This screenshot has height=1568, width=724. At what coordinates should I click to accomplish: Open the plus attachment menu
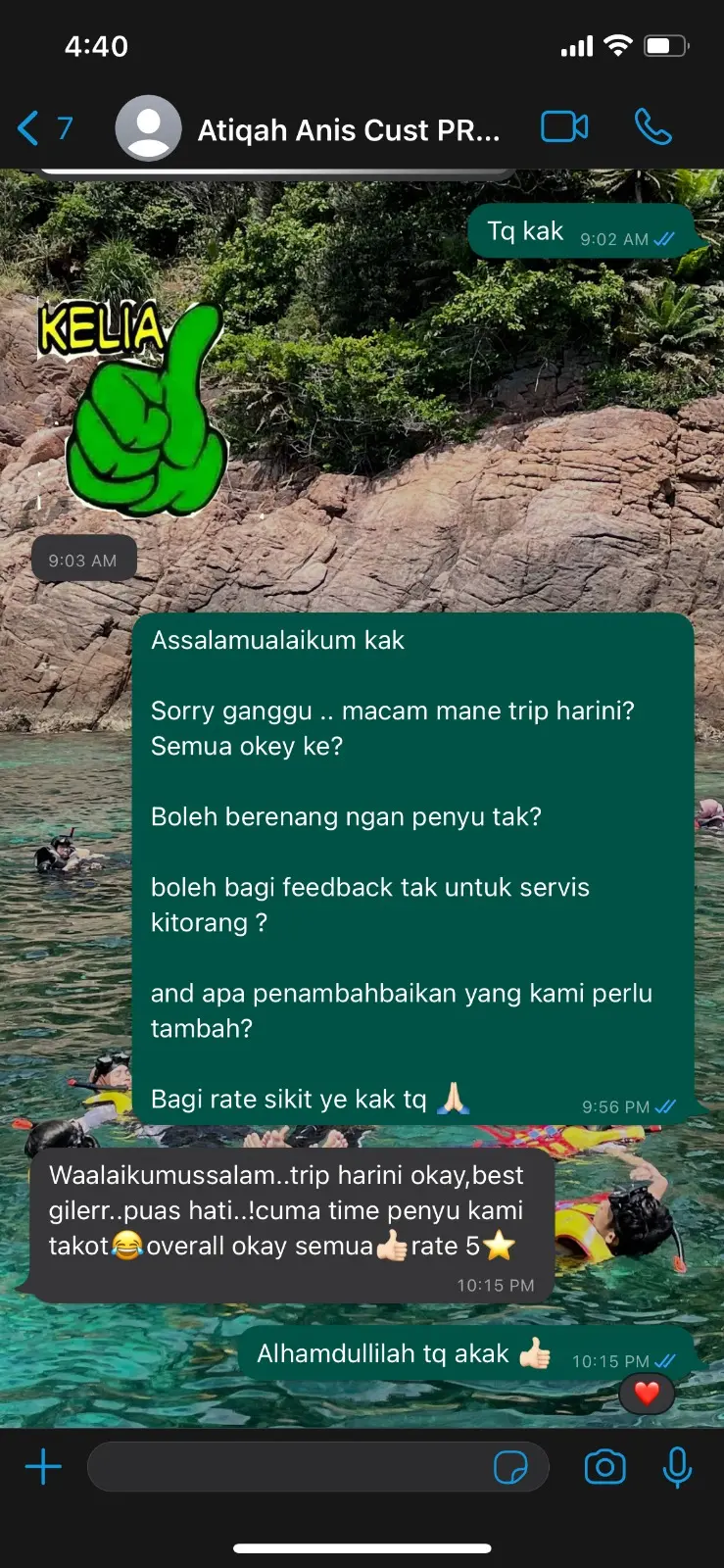[x=43, y=1467]
